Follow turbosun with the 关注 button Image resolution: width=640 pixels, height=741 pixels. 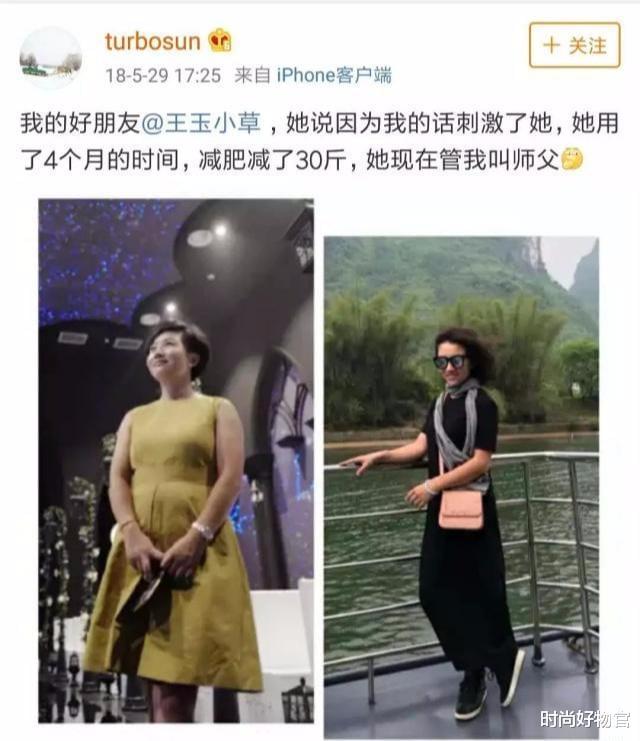(574, 45)
